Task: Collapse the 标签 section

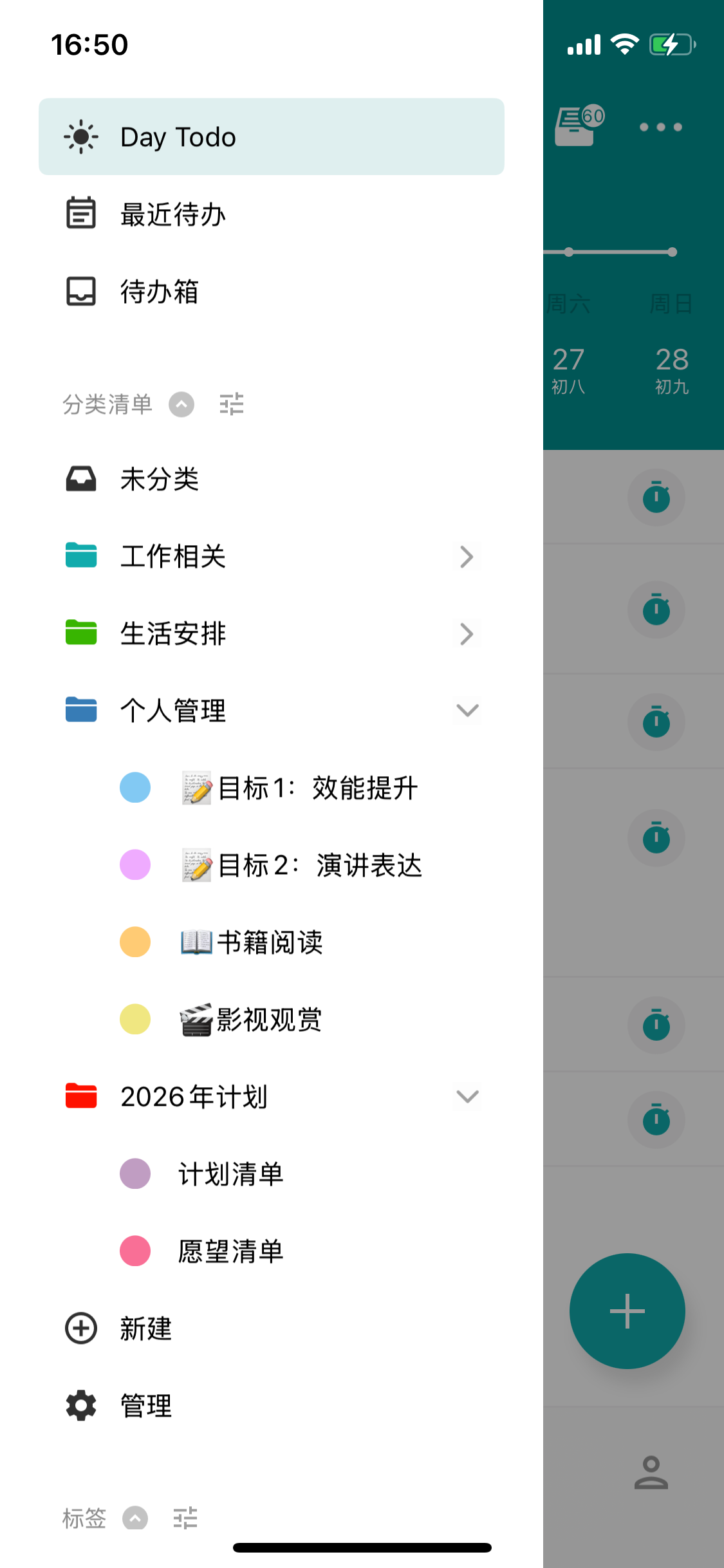Action: 135,1518
